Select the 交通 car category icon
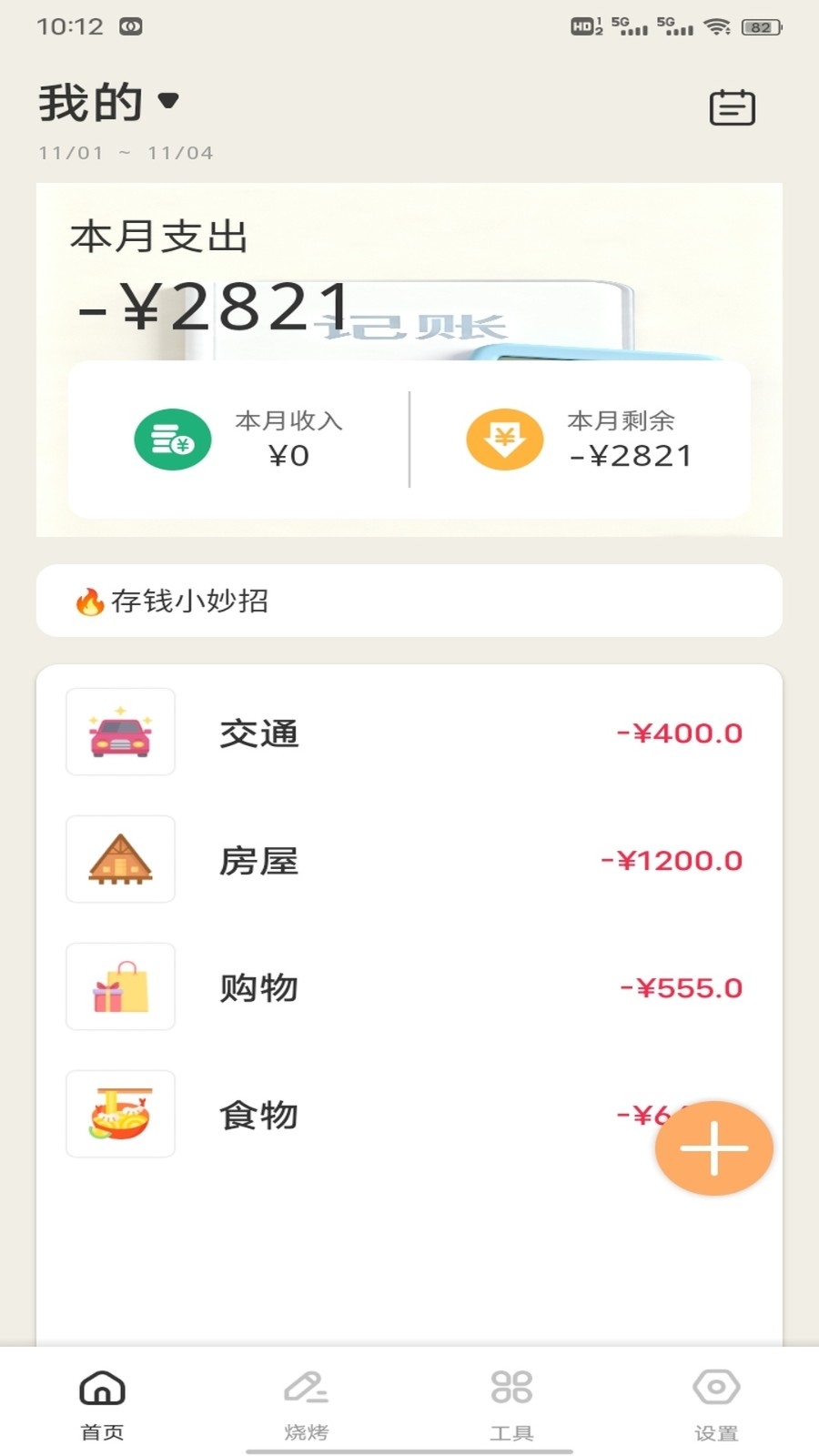The height and width of the screenshot is (1456, 819). pos(120,733)
